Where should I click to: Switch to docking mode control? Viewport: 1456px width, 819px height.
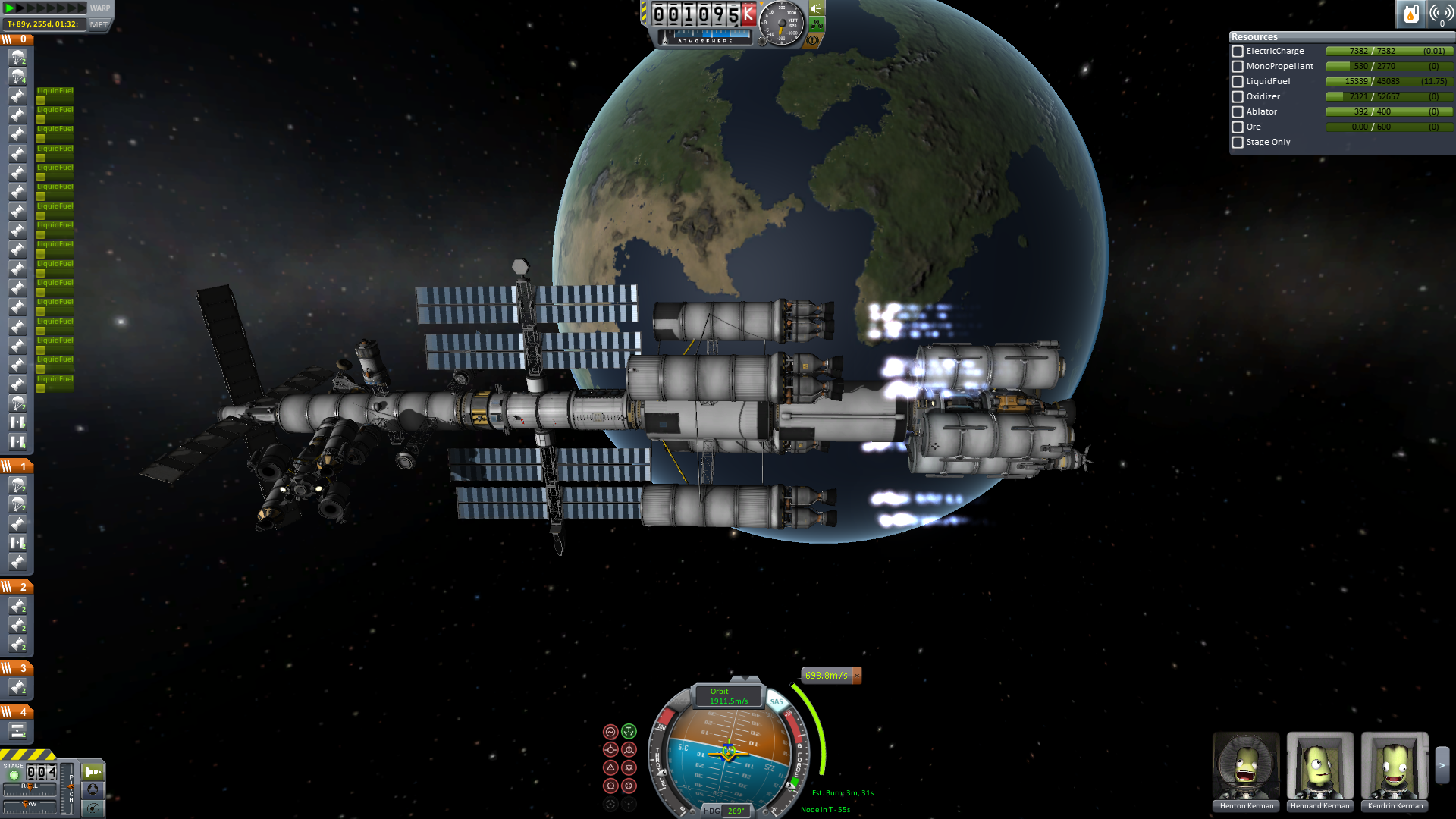(93, 789)
